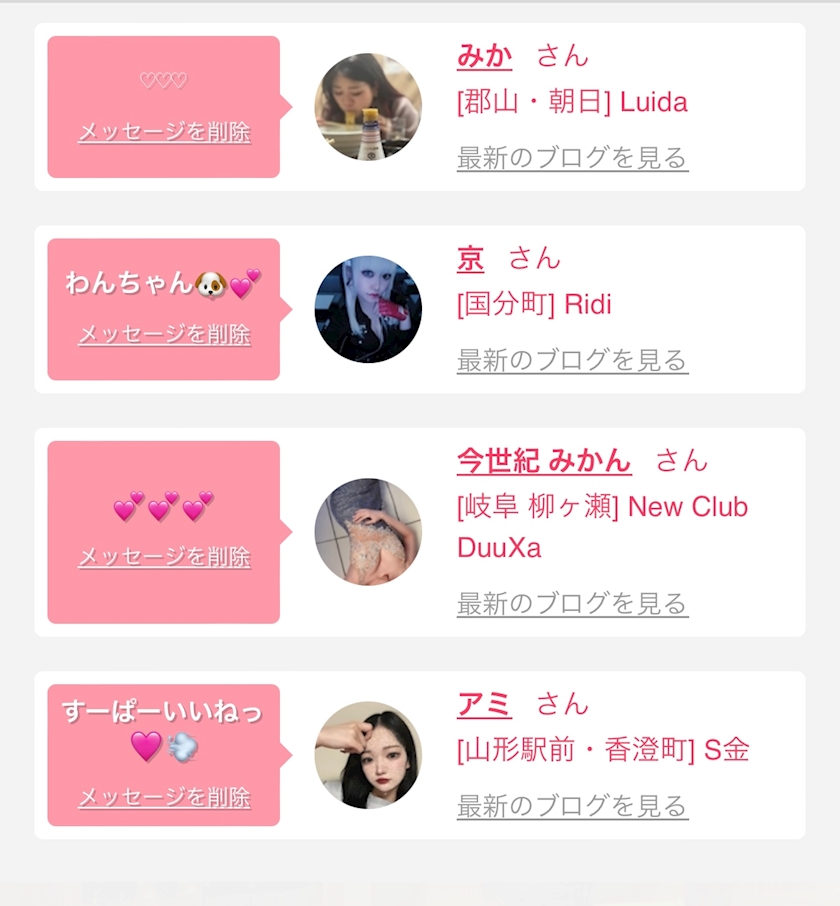Viewport: 840px width, 906px height.
Task: Open 今世紀 みかん's profile name link
Action: 544,461
